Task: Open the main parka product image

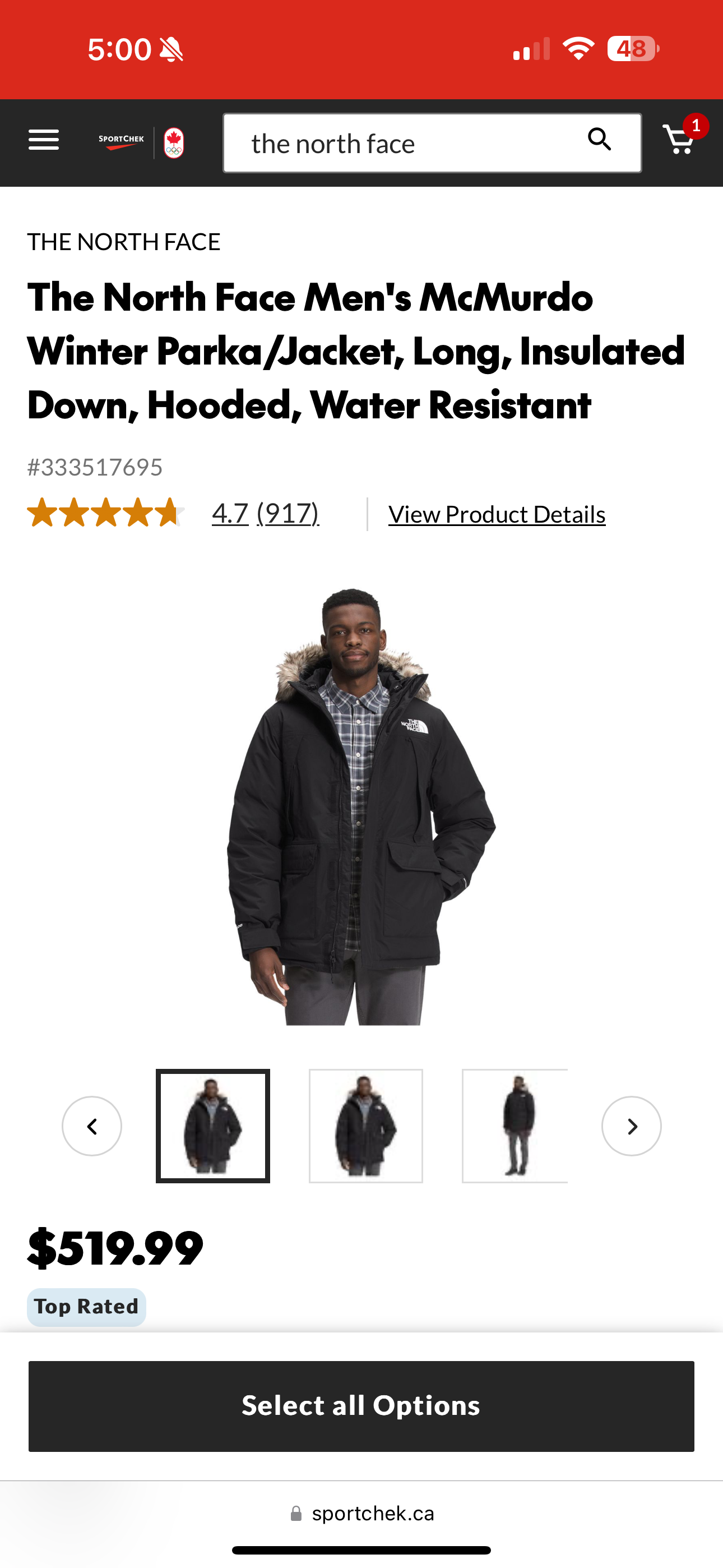Action: click(361, 806)
